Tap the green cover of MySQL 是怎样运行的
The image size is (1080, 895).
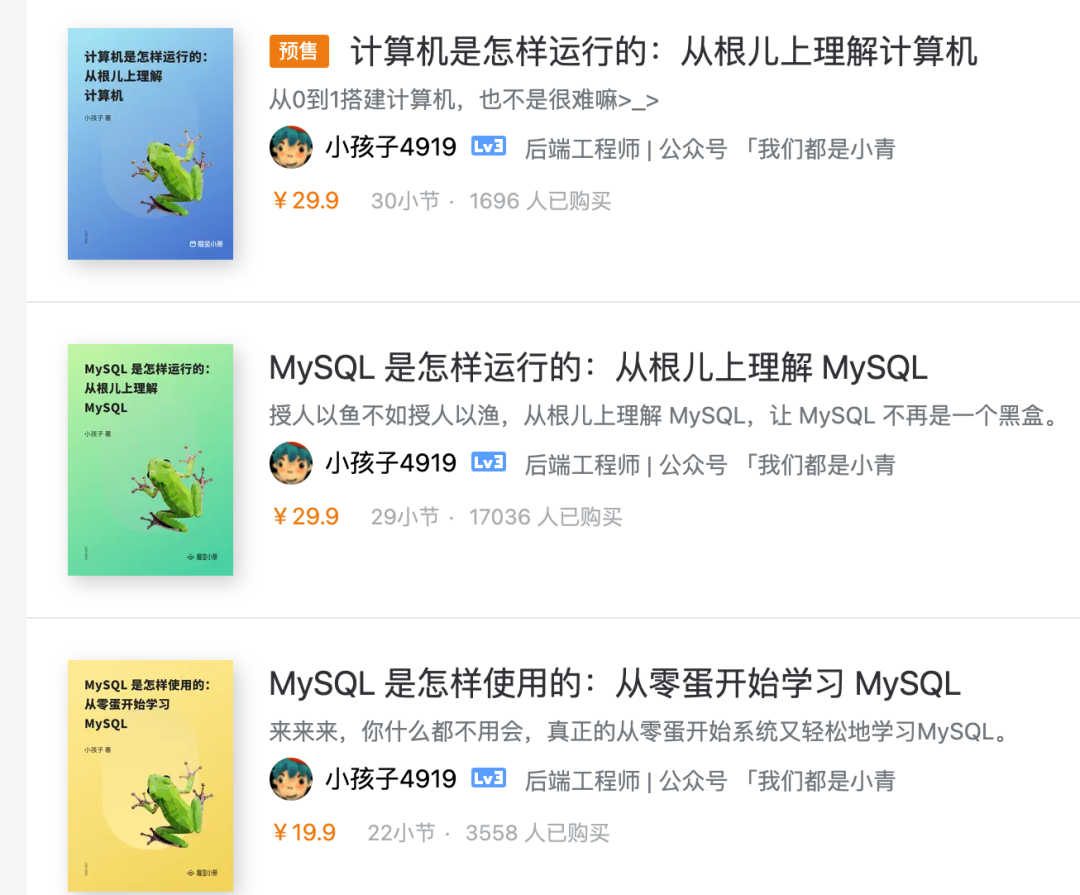[150, 460]
